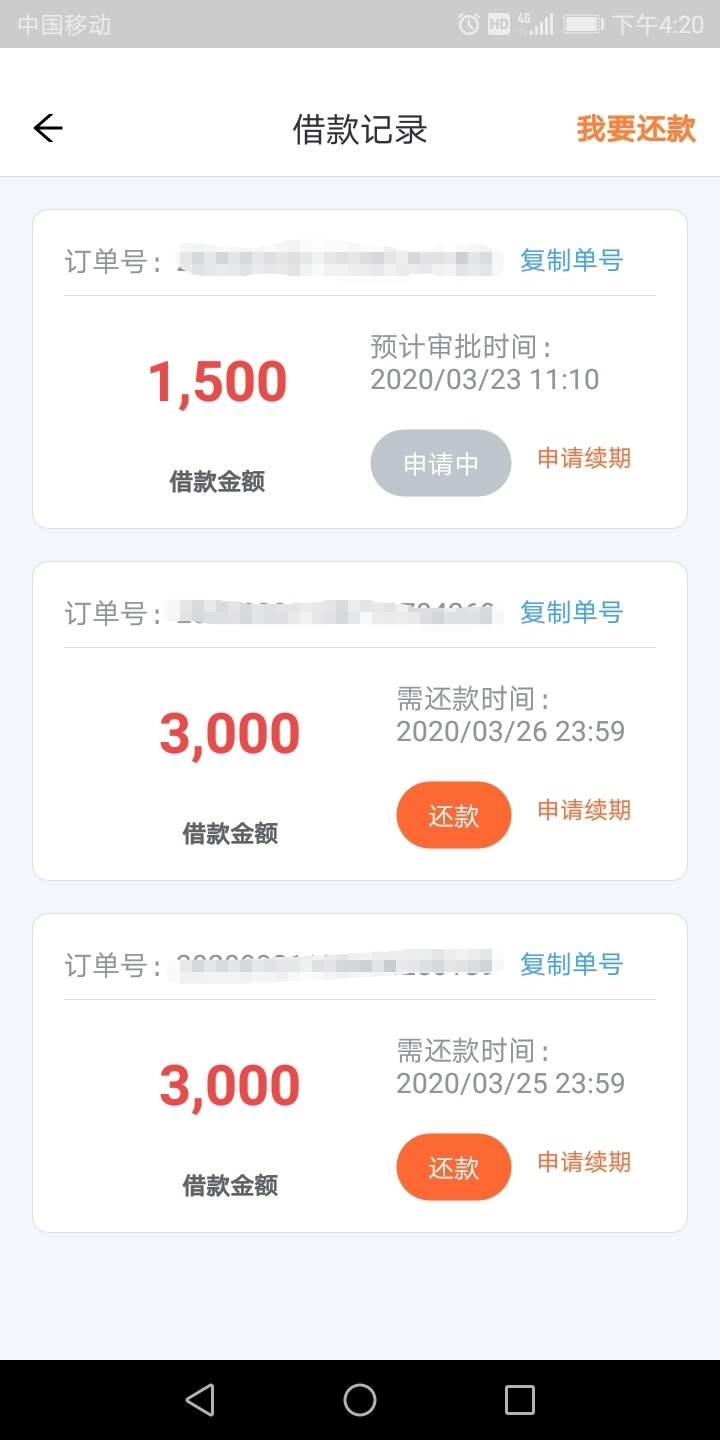
Task: Copy order number of loan due 2020/03/26
Action: [571, 613]
